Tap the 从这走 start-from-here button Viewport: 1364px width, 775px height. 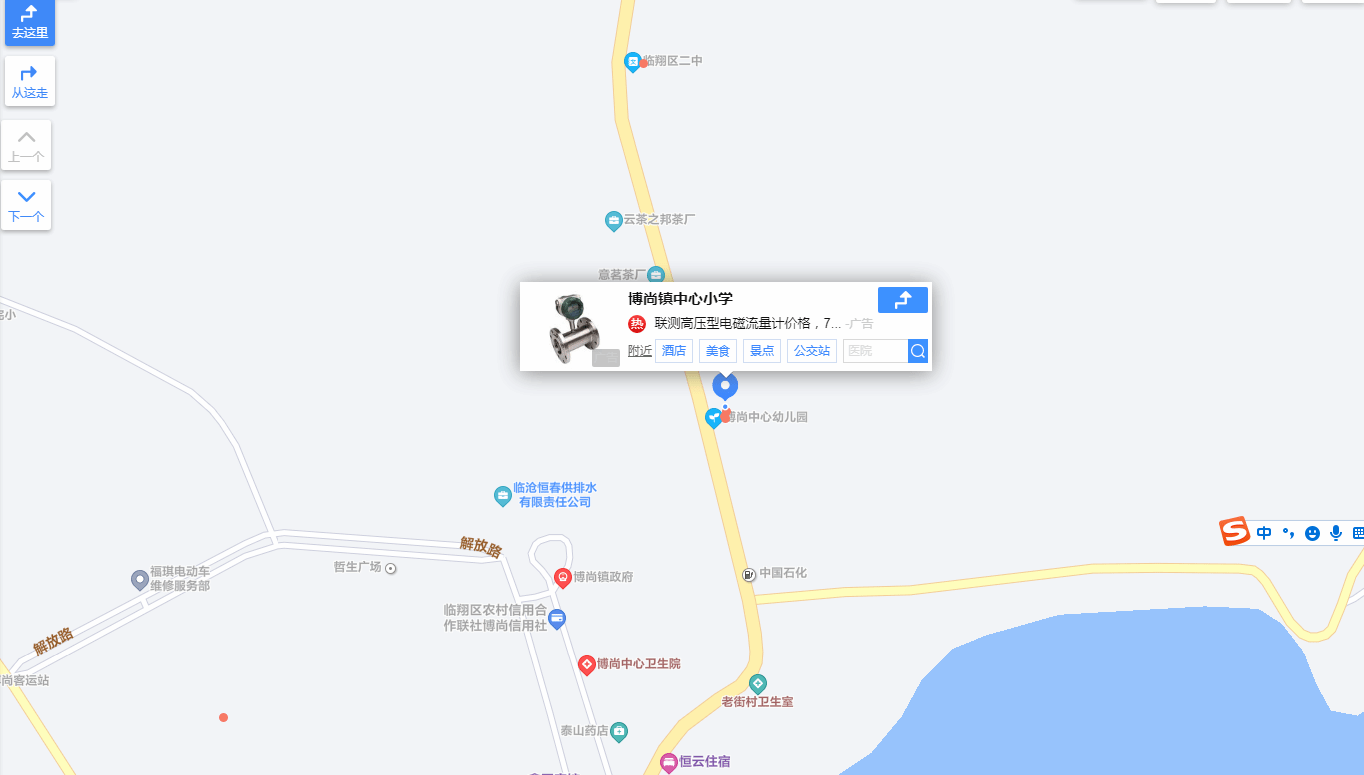pyautogui.click(x=29, y=81)
